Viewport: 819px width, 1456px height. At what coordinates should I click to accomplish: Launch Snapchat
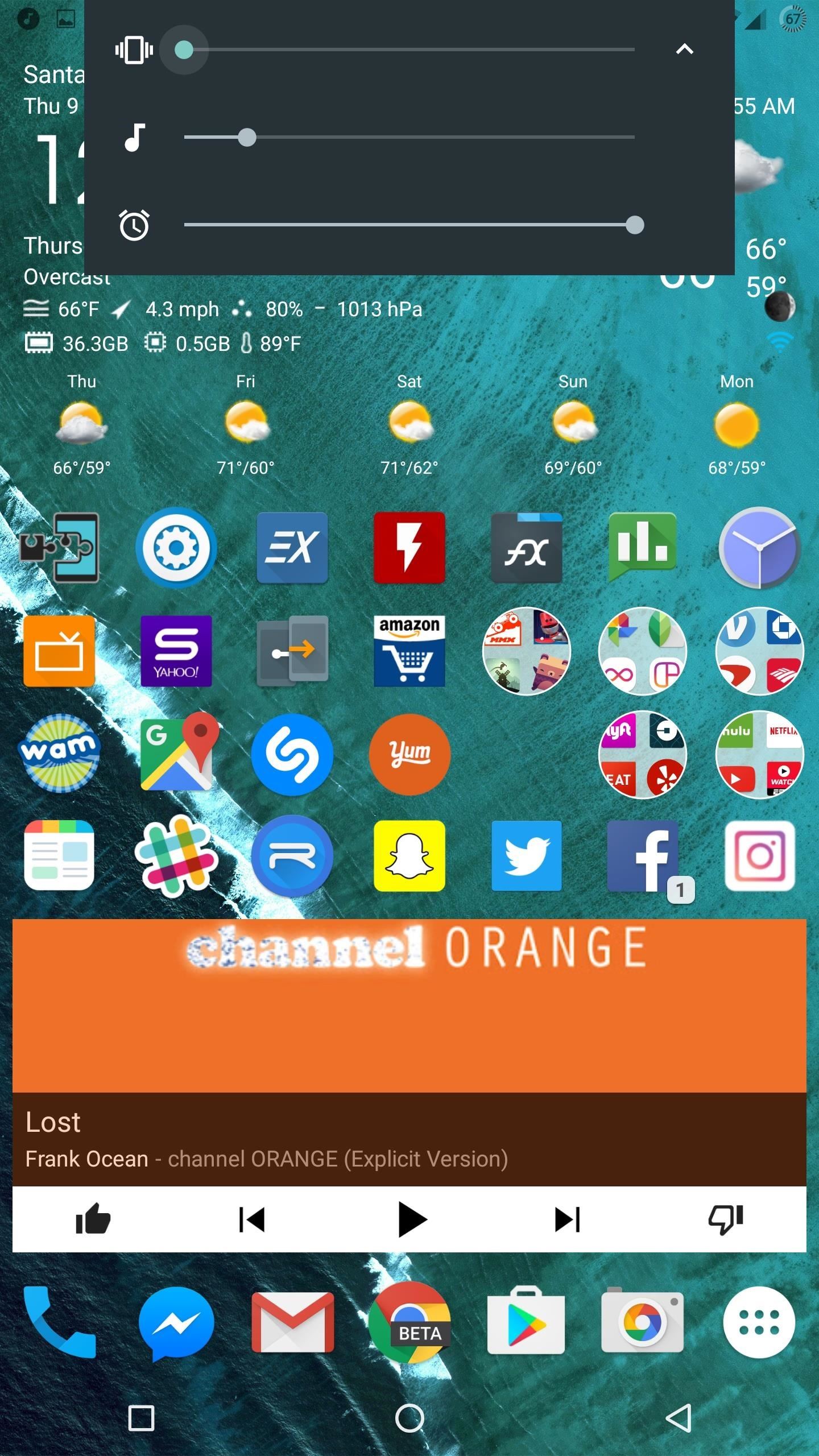(409, 855)
